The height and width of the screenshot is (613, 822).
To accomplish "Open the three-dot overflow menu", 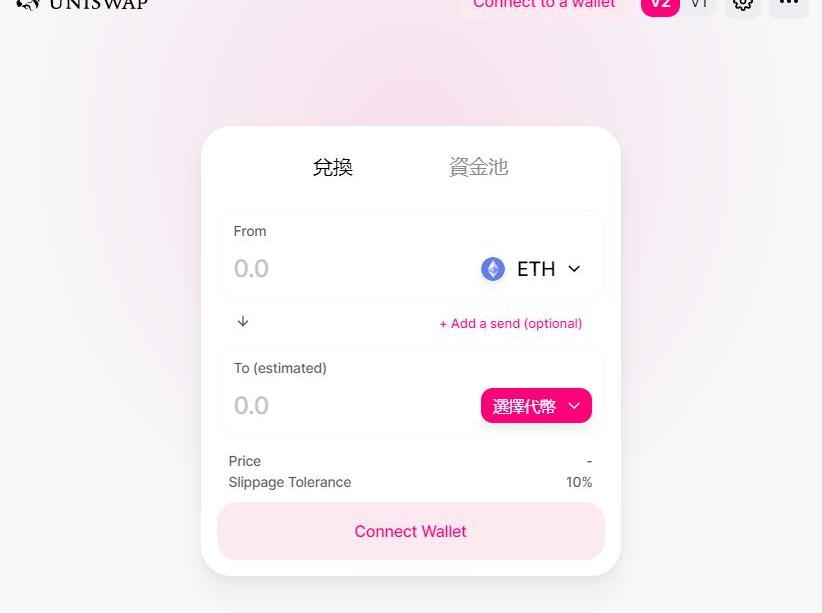I will [x=789, y=4].
